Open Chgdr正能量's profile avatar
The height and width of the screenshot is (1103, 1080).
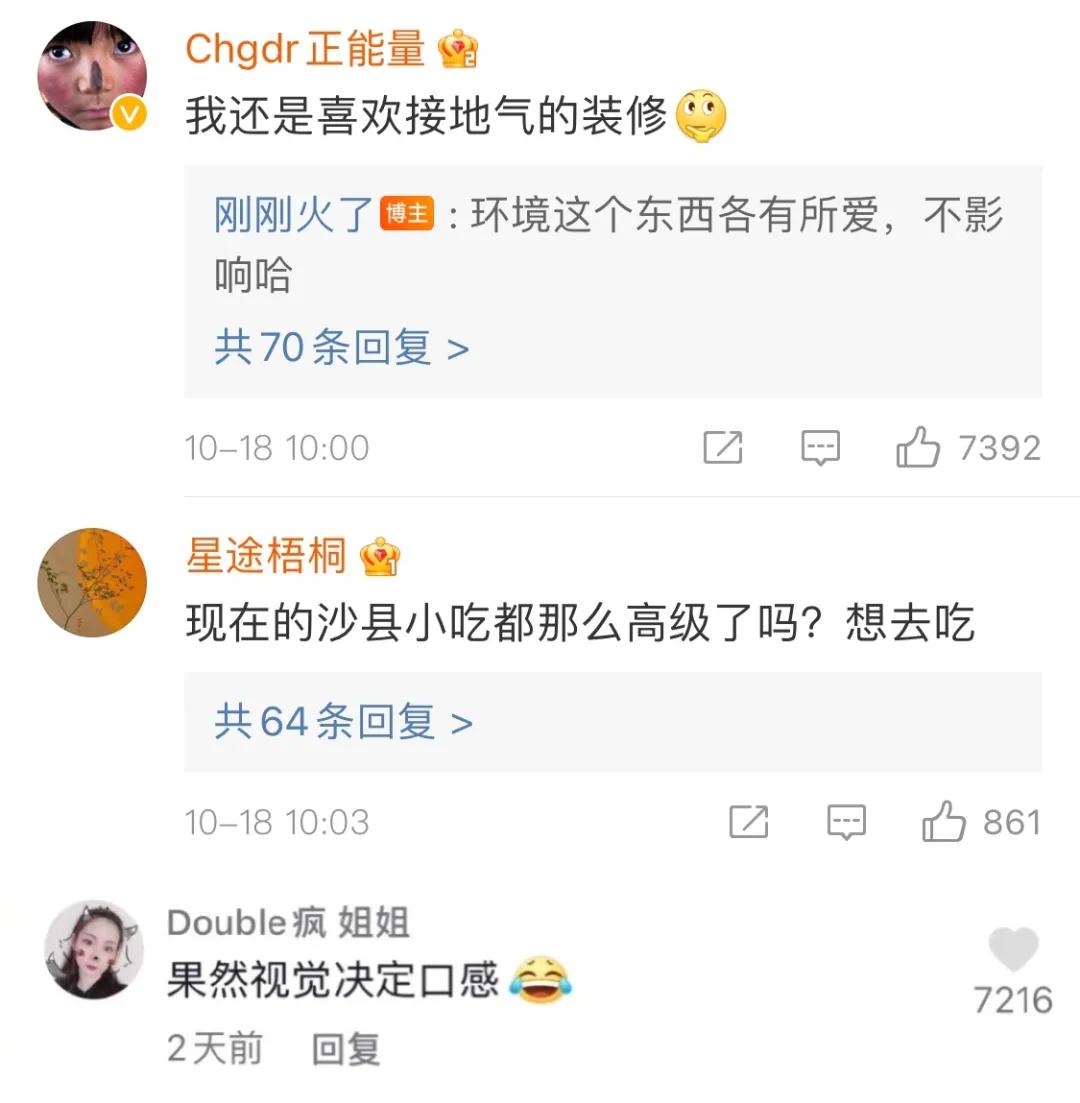click(x=92, y=77)
